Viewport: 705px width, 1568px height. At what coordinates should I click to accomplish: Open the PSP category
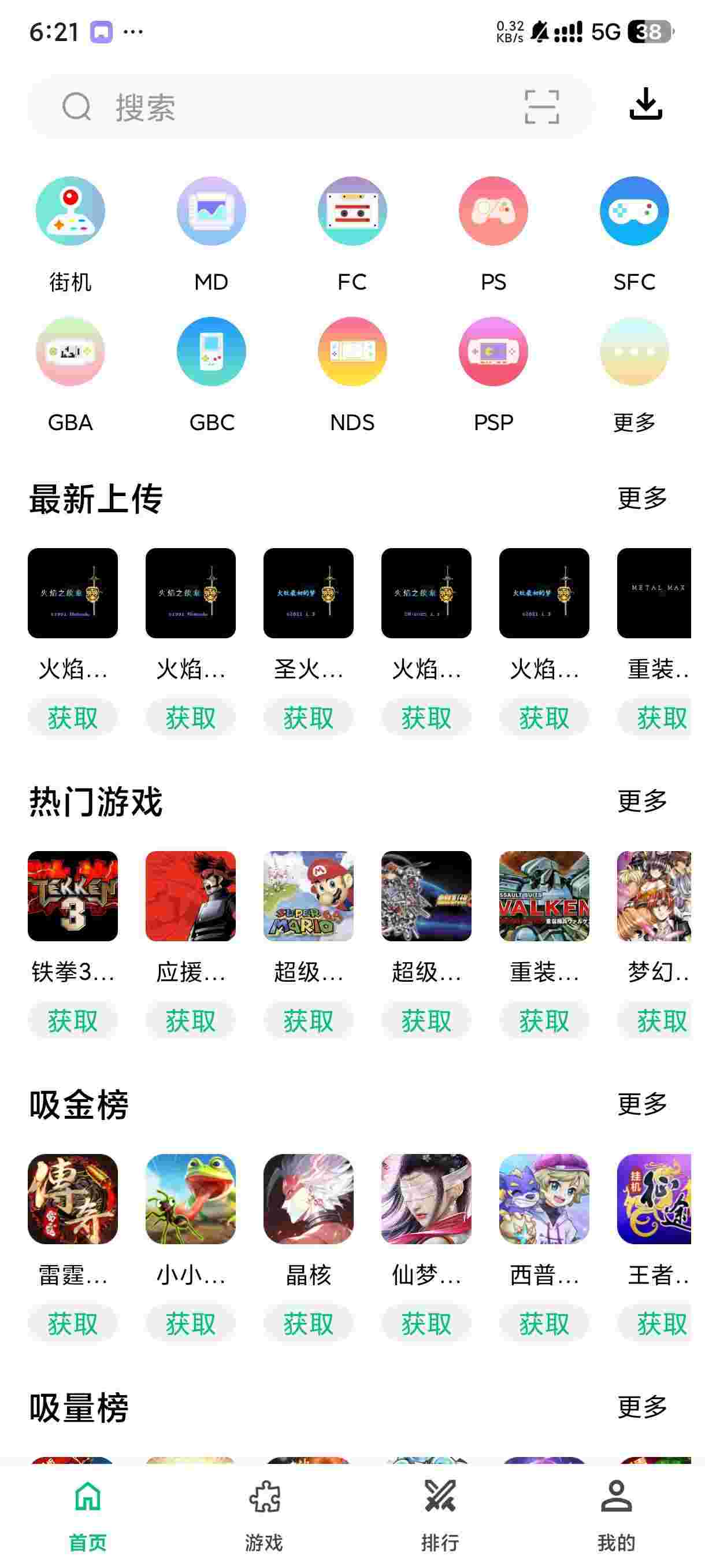click(x=493, y=352)
